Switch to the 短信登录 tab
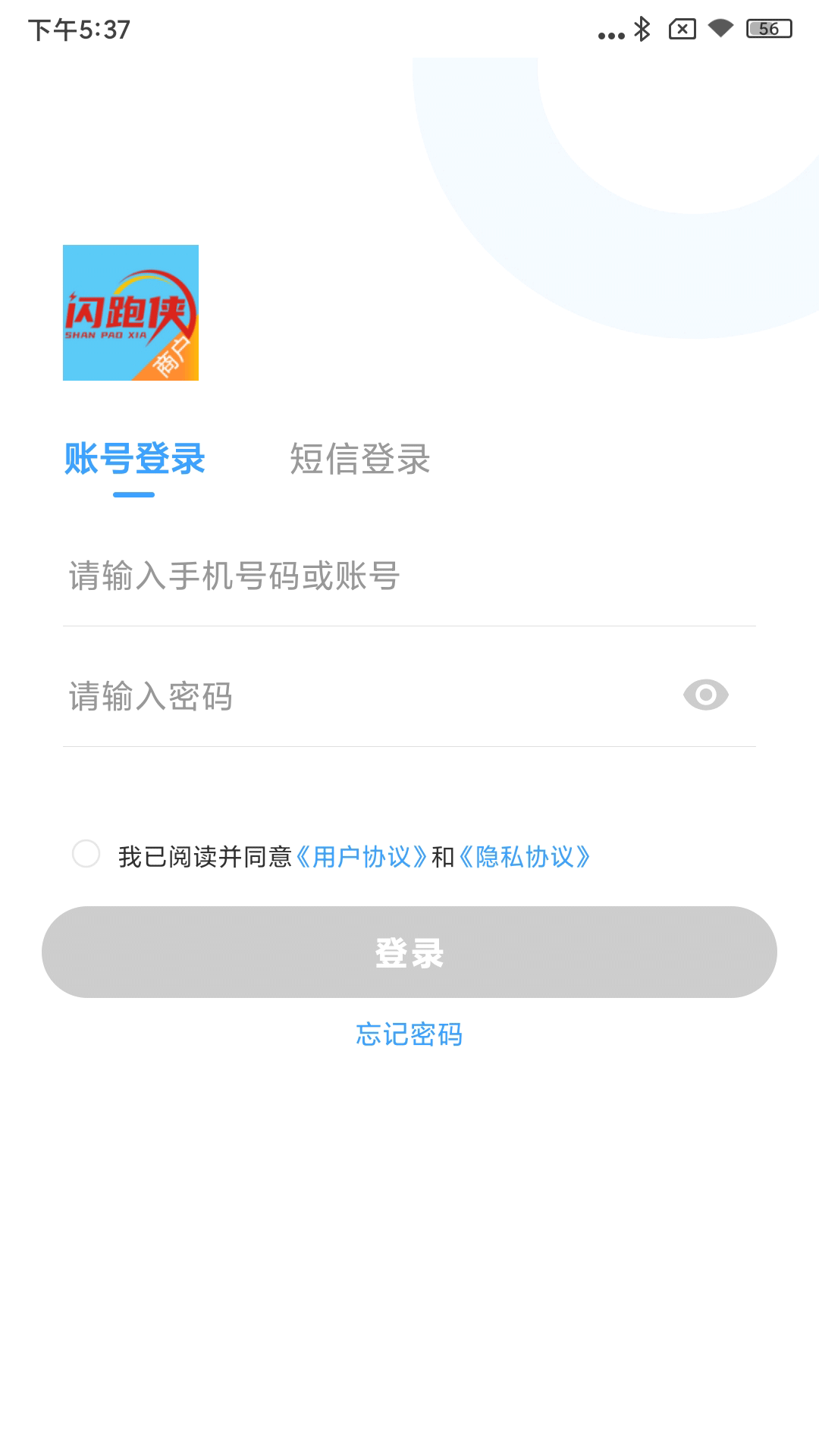Viewport: 819px width, 1456px height. (x=358, y=460)
